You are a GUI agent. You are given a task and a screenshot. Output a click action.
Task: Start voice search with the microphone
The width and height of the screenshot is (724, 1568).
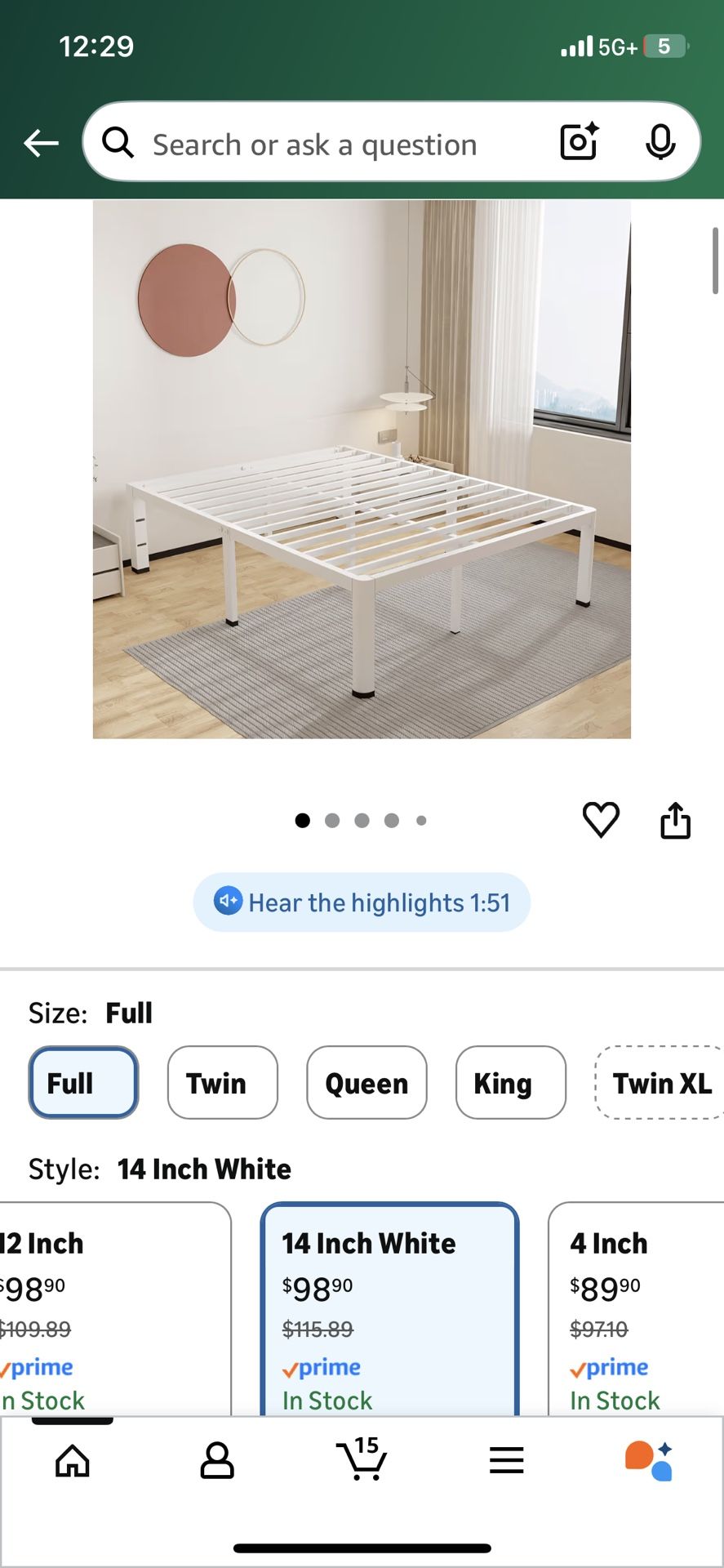click(660, 142)
